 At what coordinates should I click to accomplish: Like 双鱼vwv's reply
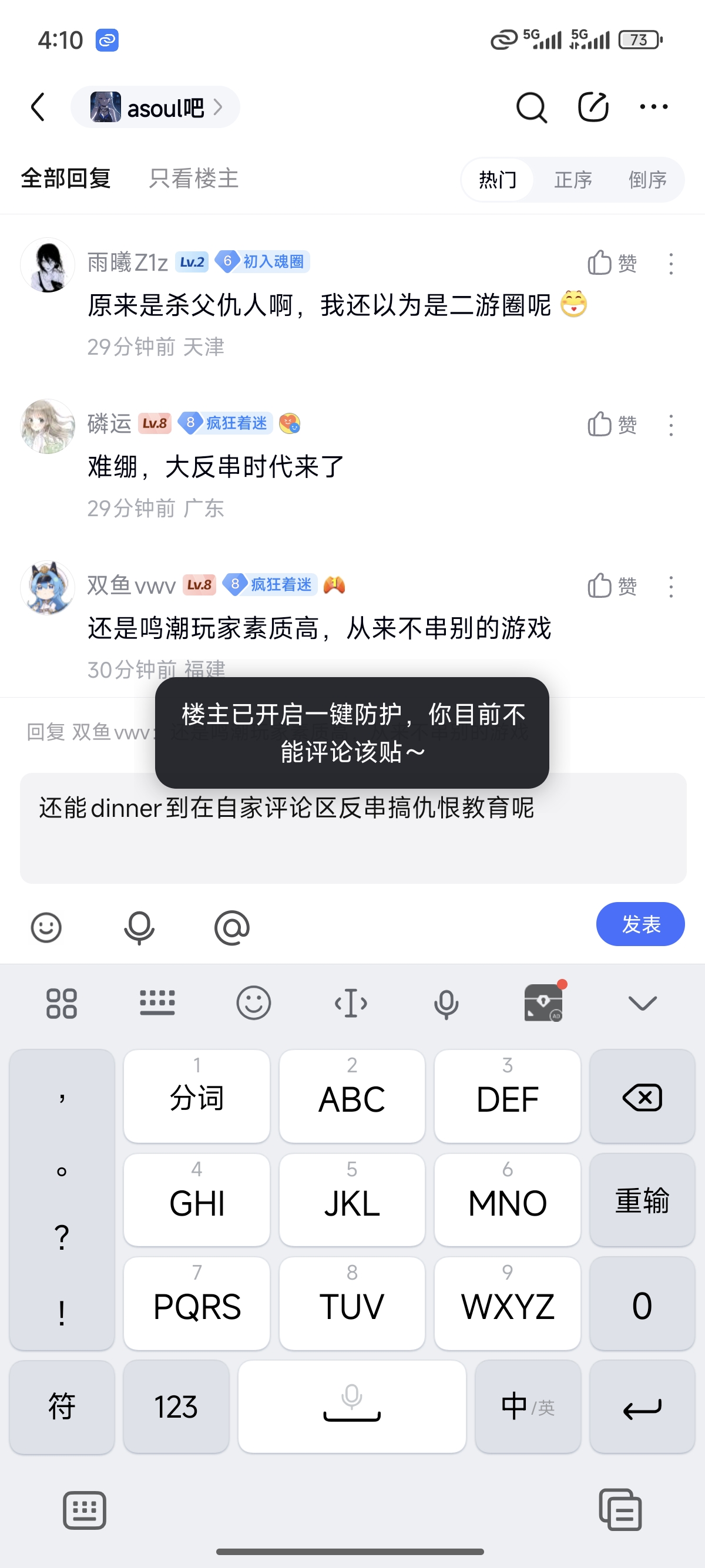(x=611, y=586)
